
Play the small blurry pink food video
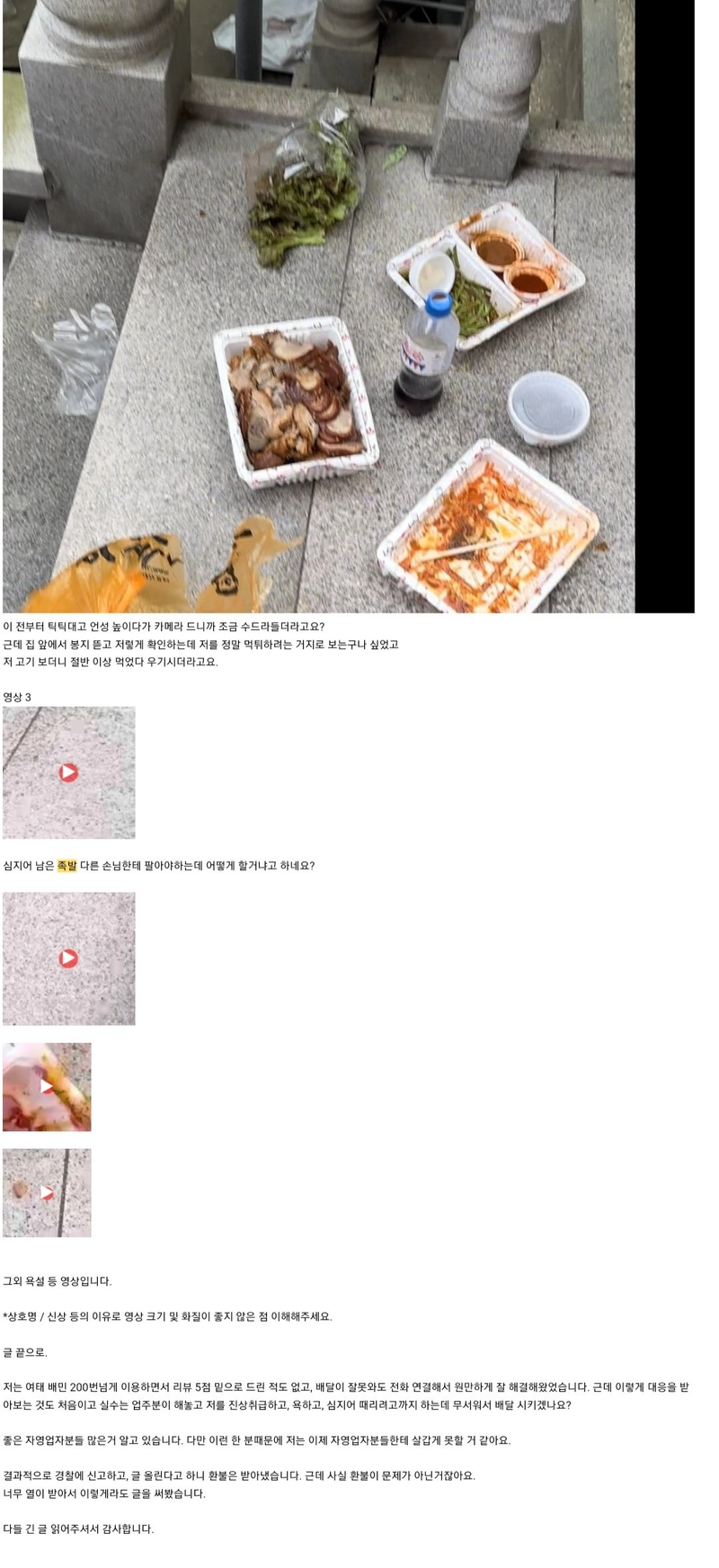coord(47,1087)
